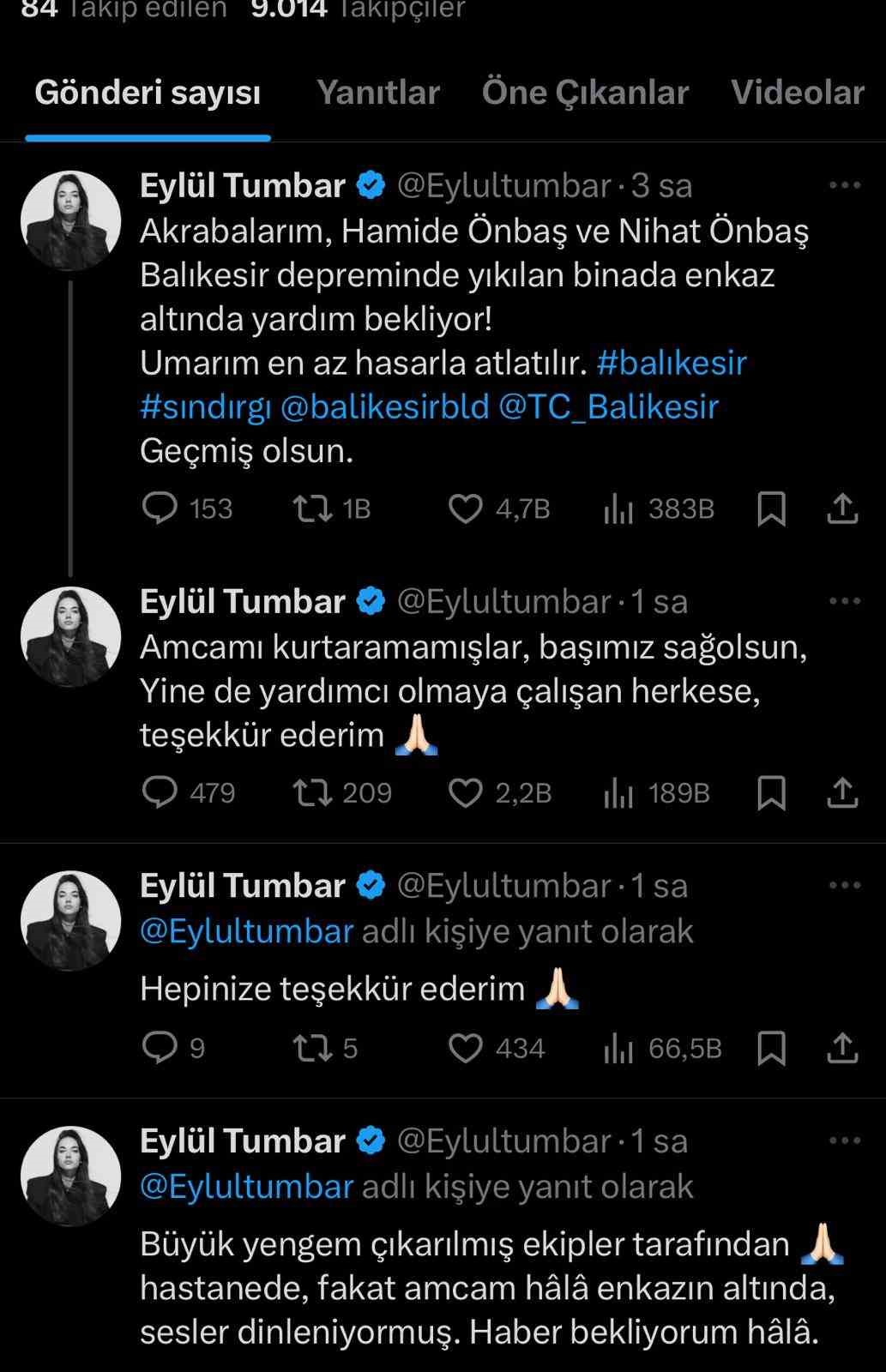
Task: Like Eylül Tumbar's first tweet about the earthquake
Action: click(x=466, y=508)
